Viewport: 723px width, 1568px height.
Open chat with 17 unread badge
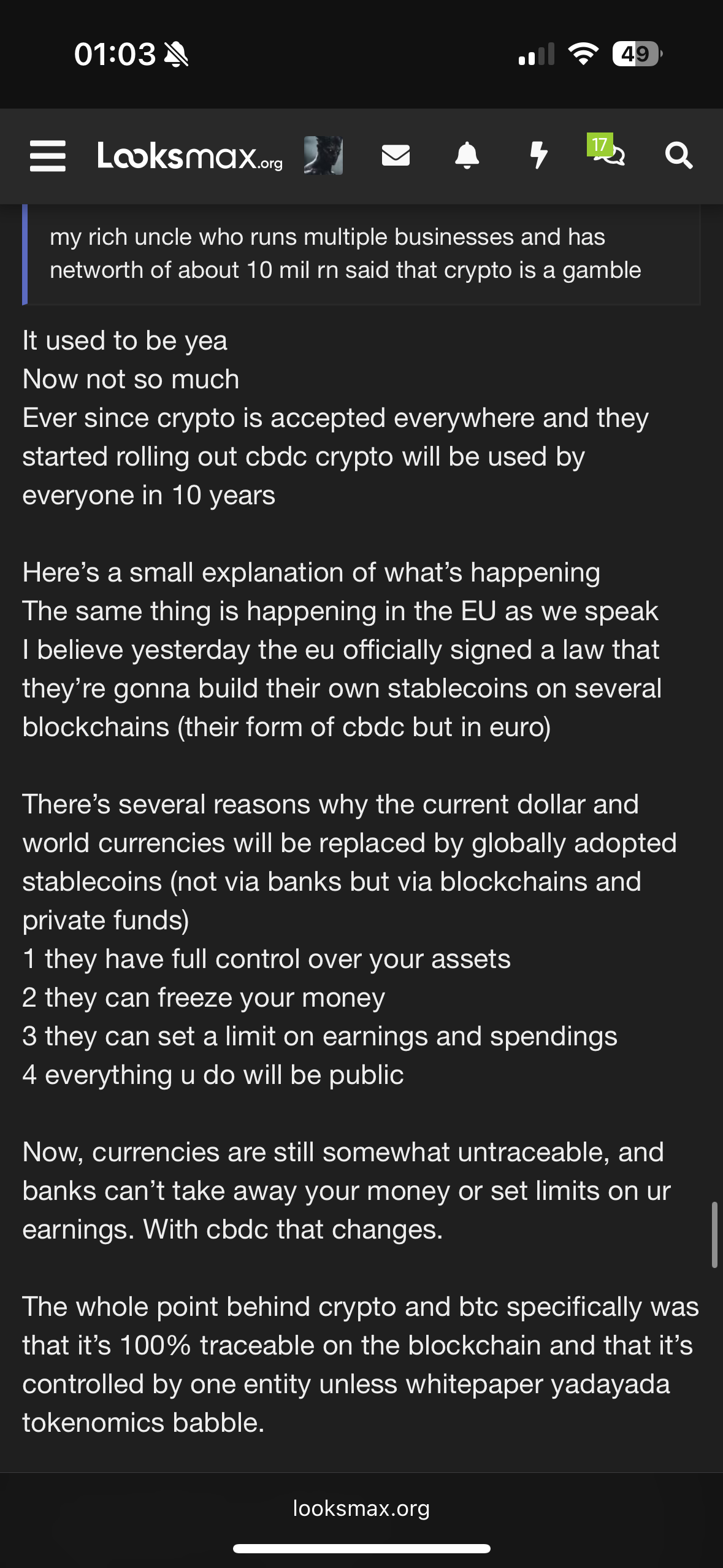click(x=607, y=152)
